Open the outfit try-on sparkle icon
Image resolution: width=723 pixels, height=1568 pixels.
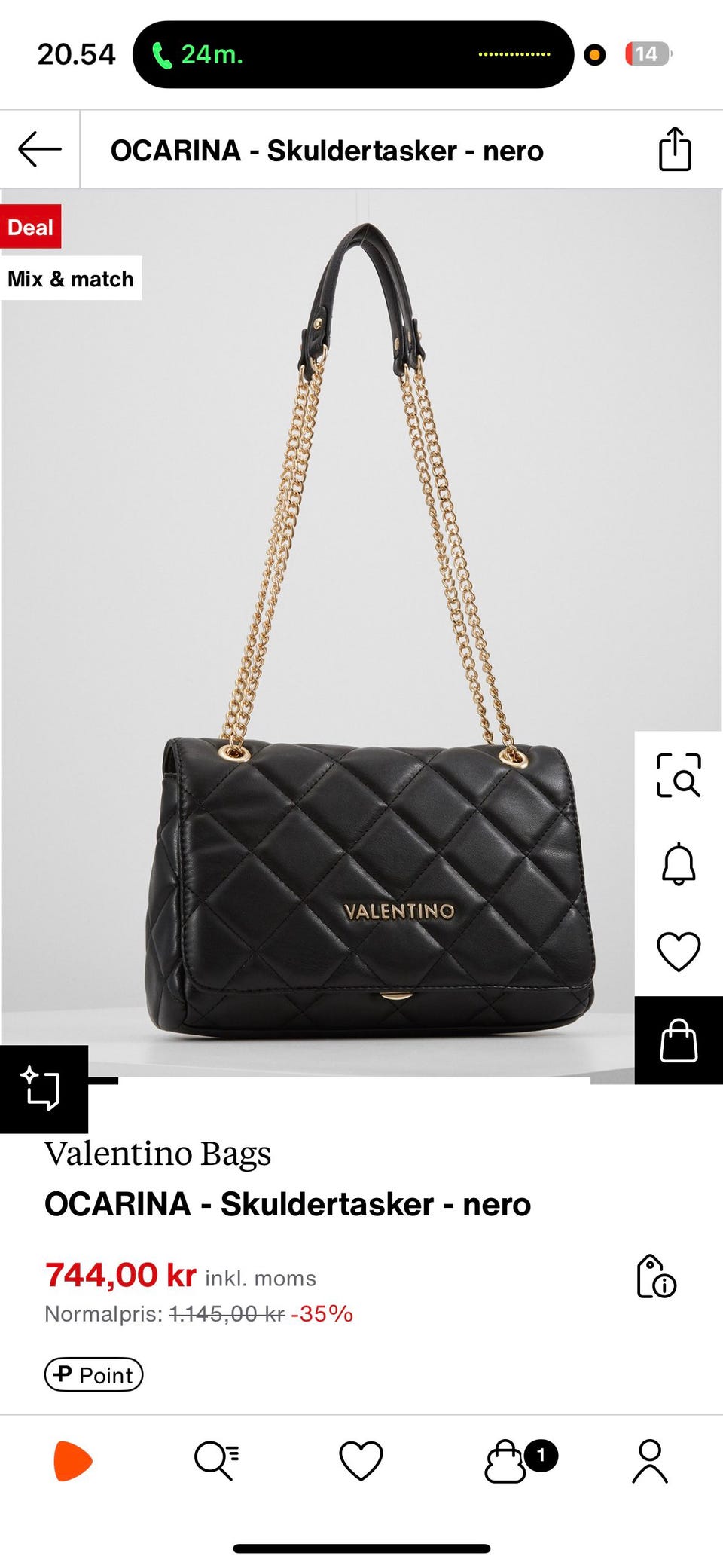pos(42,1089)
